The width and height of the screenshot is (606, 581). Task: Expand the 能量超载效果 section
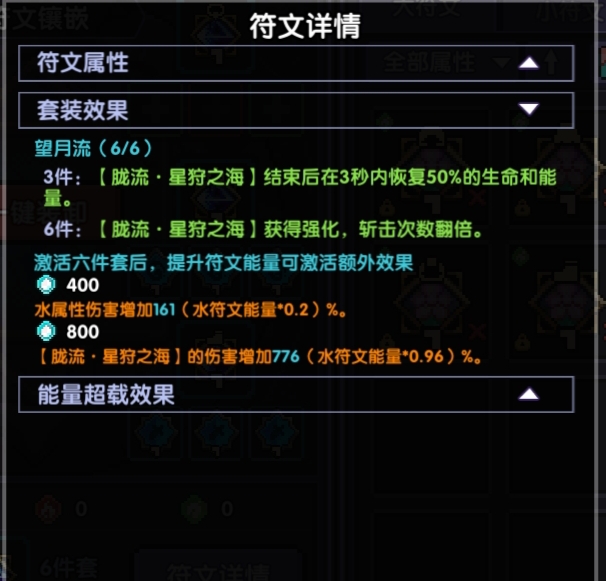click(x=528, y=394)
